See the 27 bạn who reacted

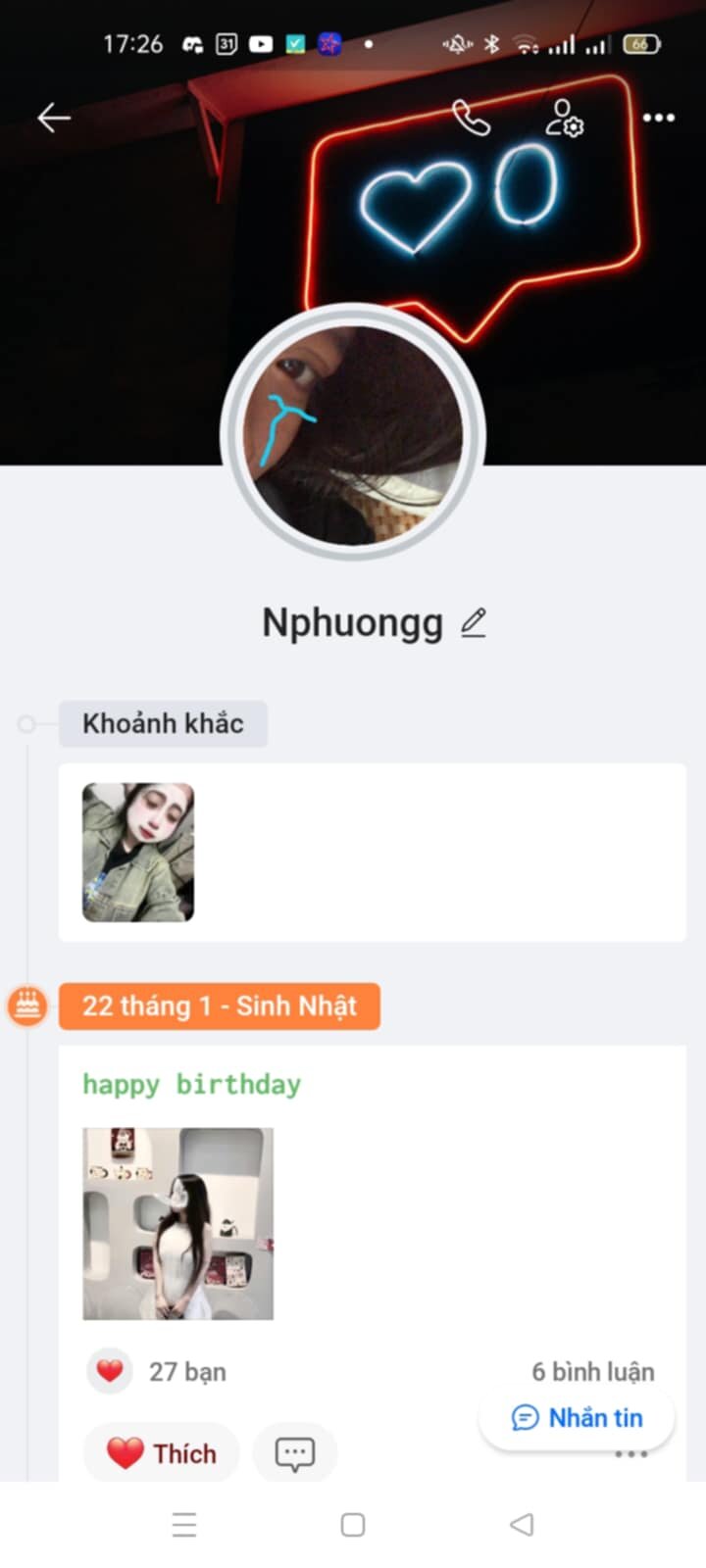click(x=158, y=1371)
